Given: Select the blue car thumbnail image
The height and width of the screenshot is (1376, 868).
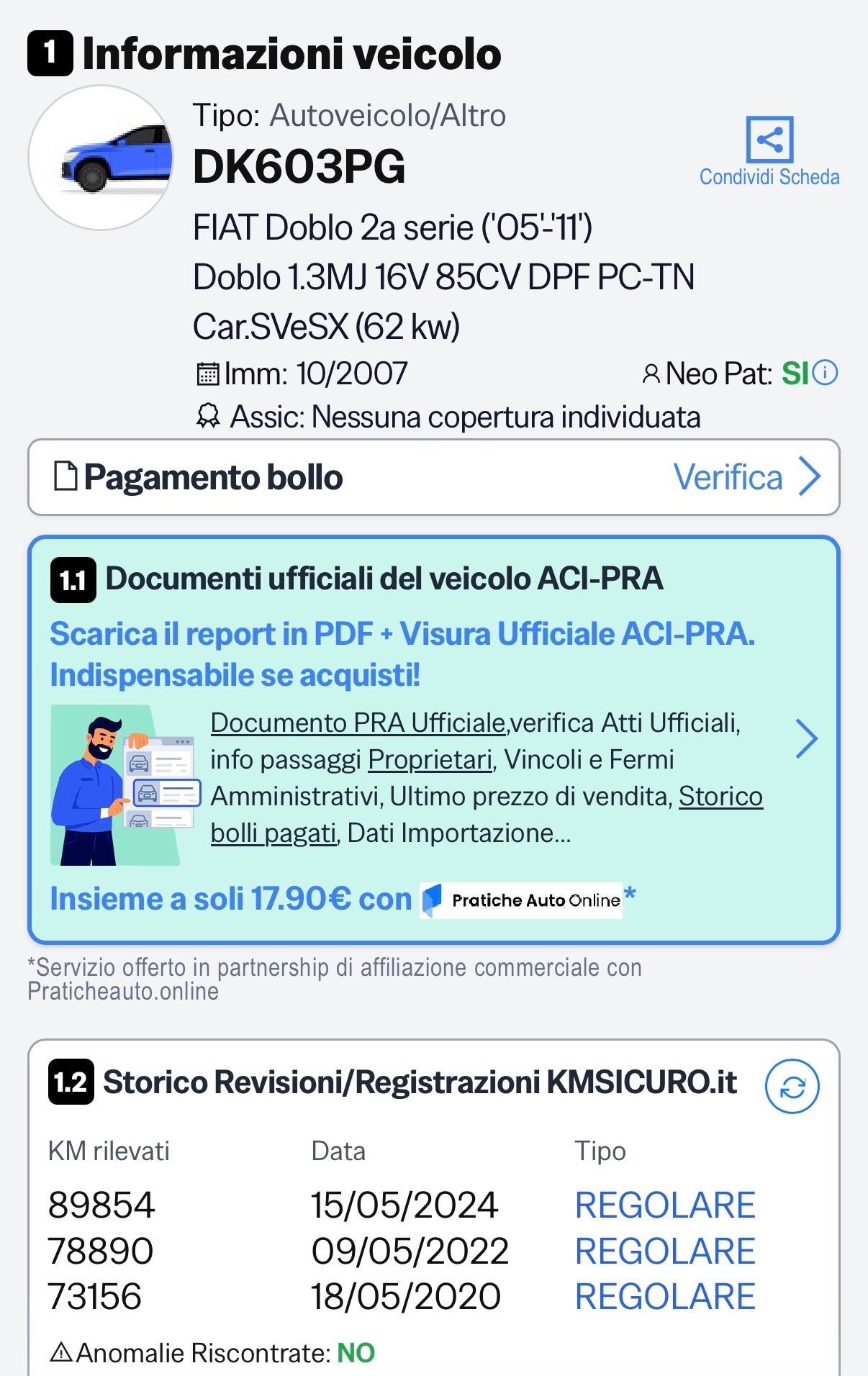Looking at the screenshot, I should [101, 151].
